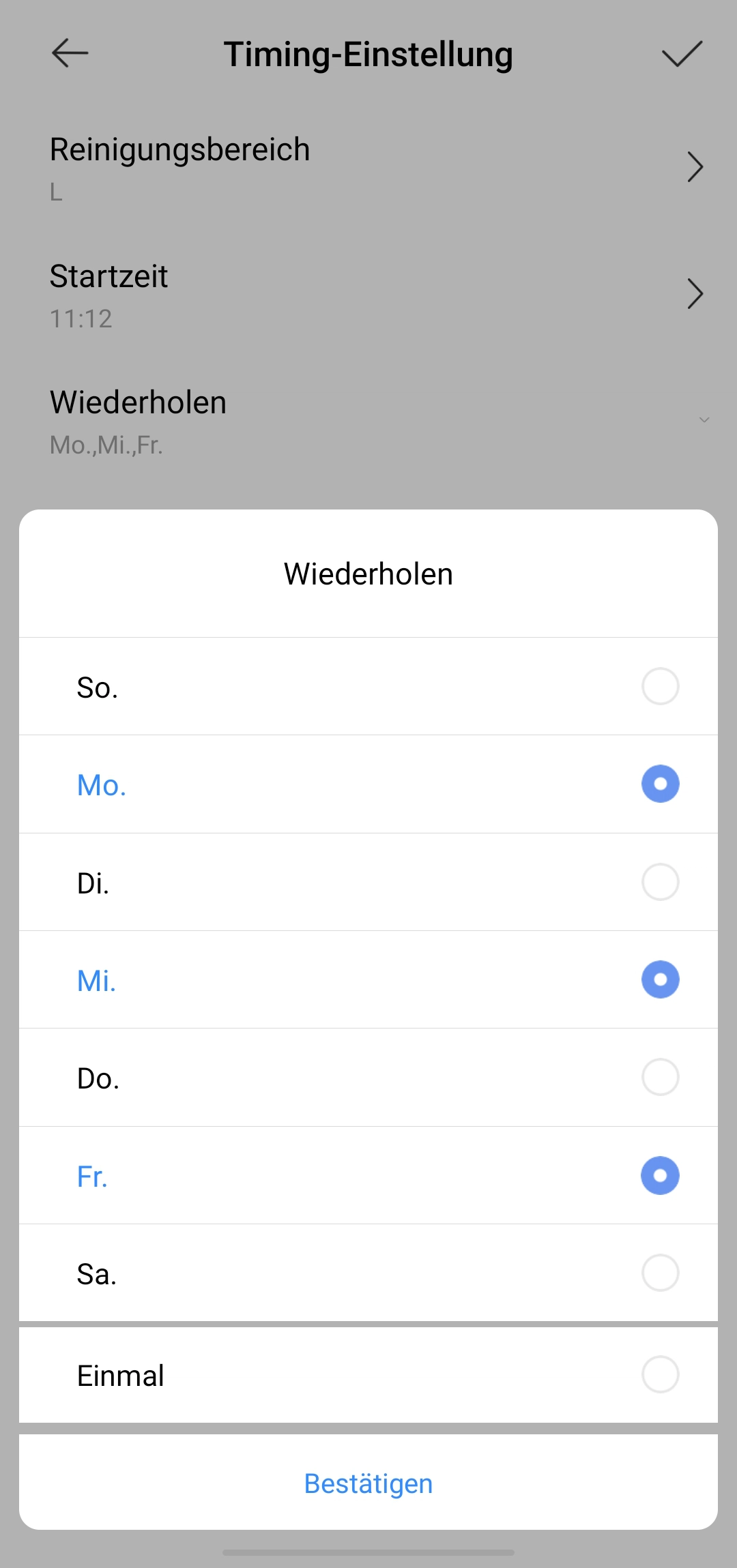This screenshot has width=737, height=1568.
Task: Confirm with the Bestätigen button
Action: pyautogui.click(x=369, y=1483)
